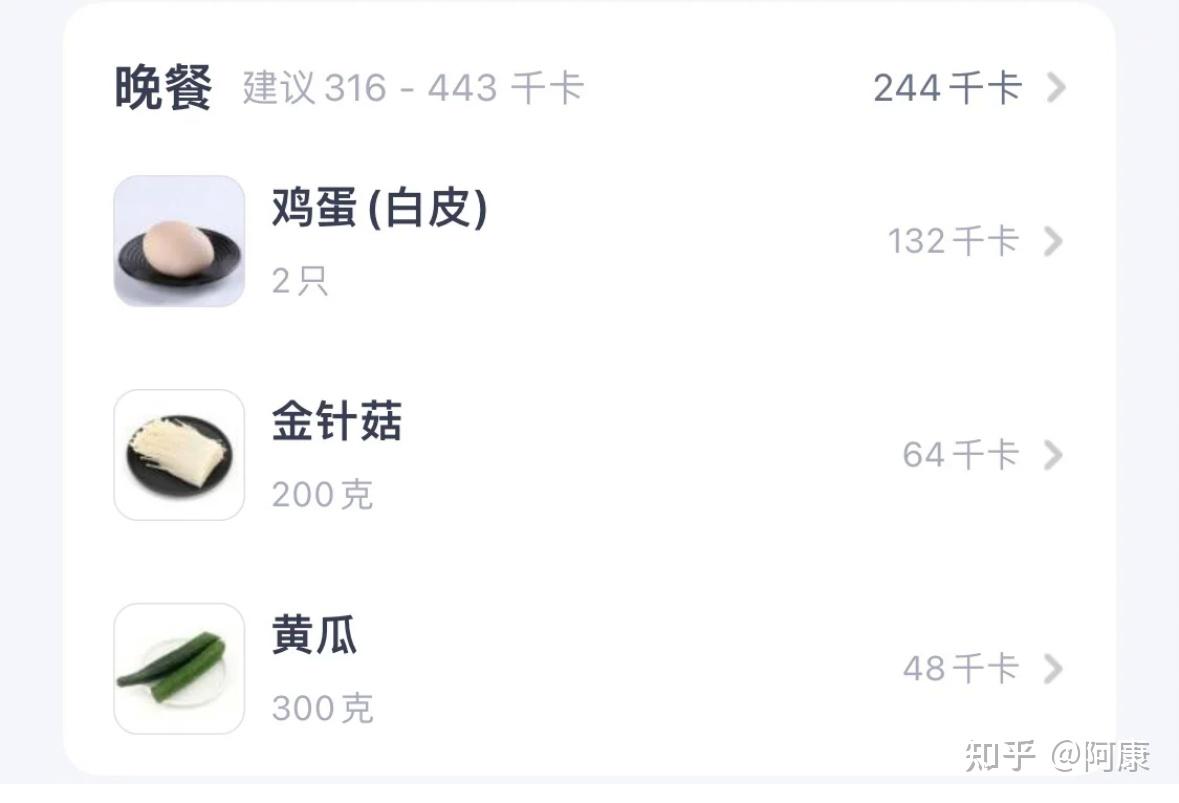Open the 晚餐 meal summary showing 244 千卡
Viewport: 1179px width, 803px height.
[968, 88]
